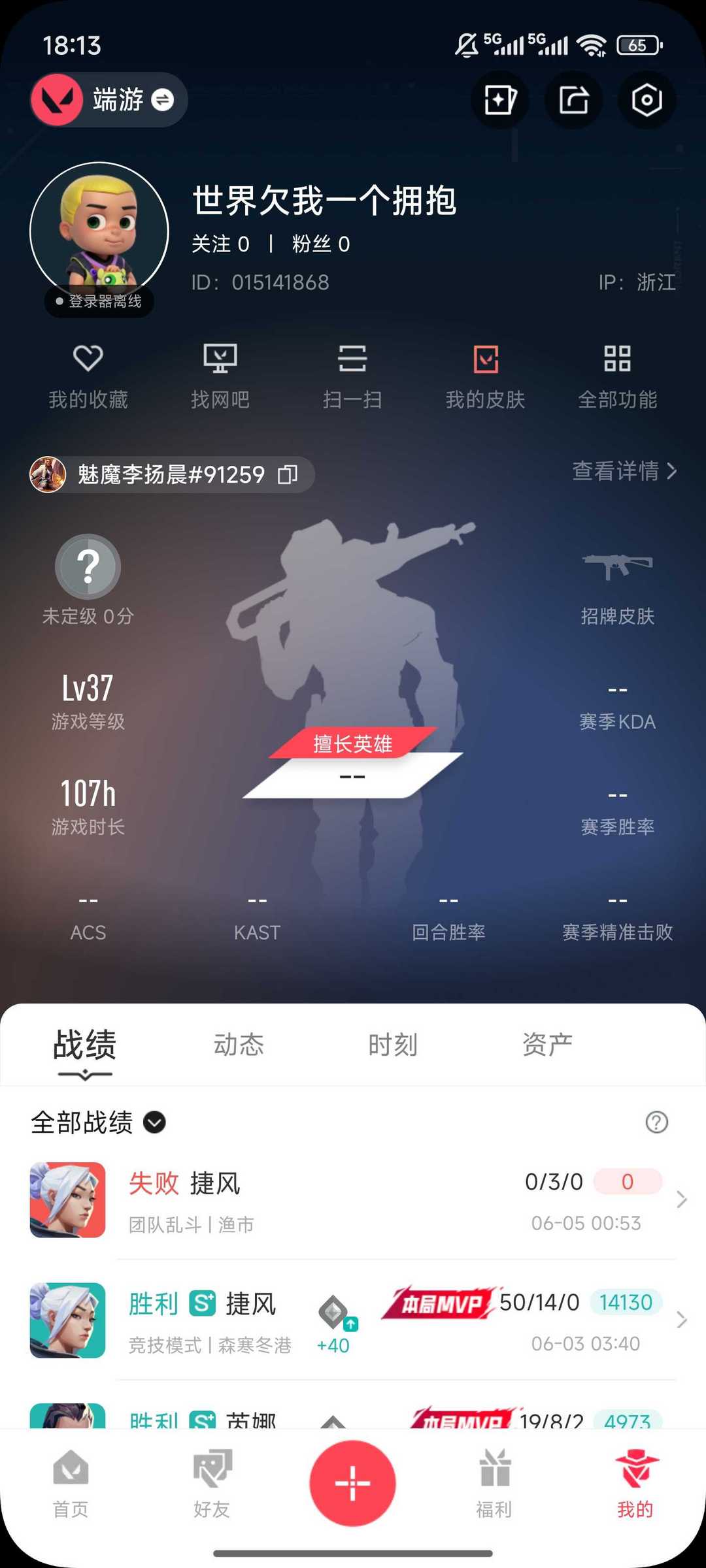
Task: Open the sparkle card icon at top
Action: tap(500, 100)
